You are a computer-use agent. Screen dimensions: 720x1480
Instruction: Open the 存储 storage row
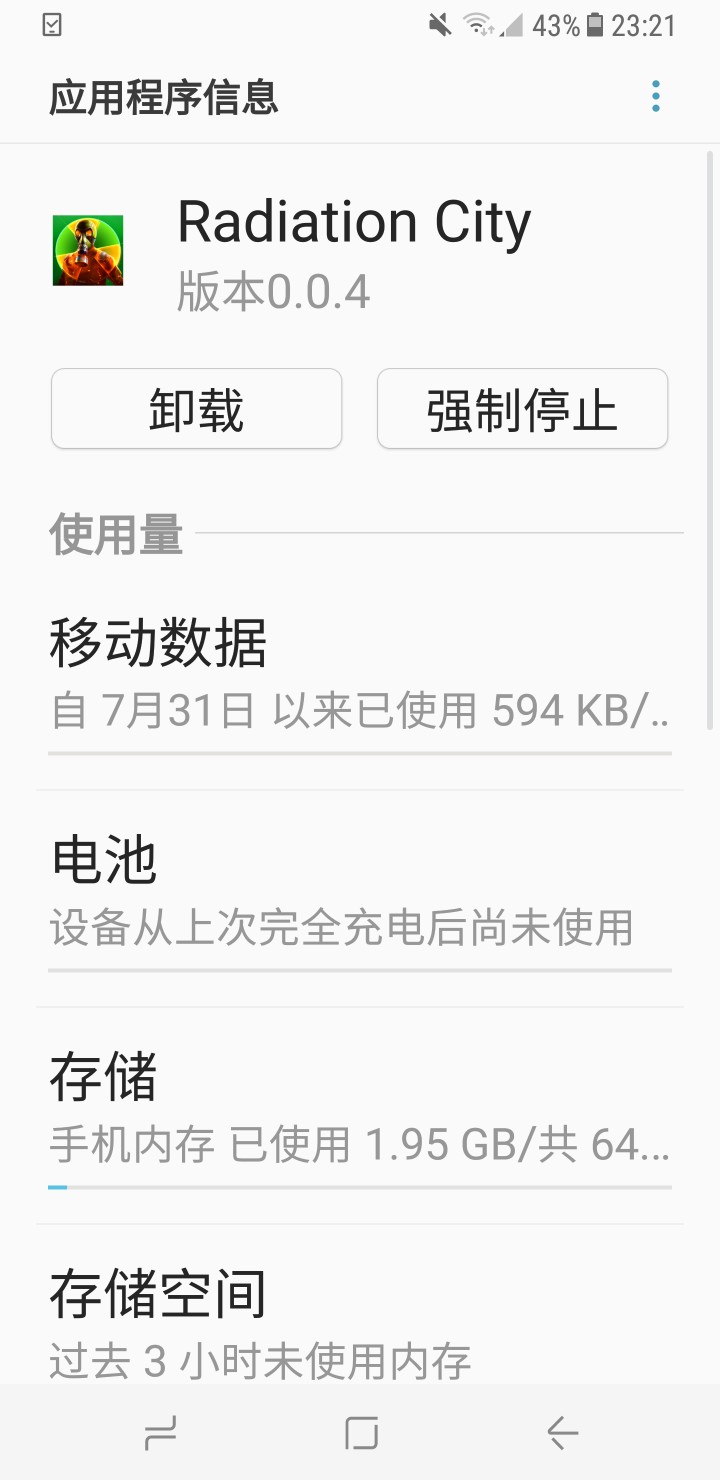click(x=360, y=1107)
